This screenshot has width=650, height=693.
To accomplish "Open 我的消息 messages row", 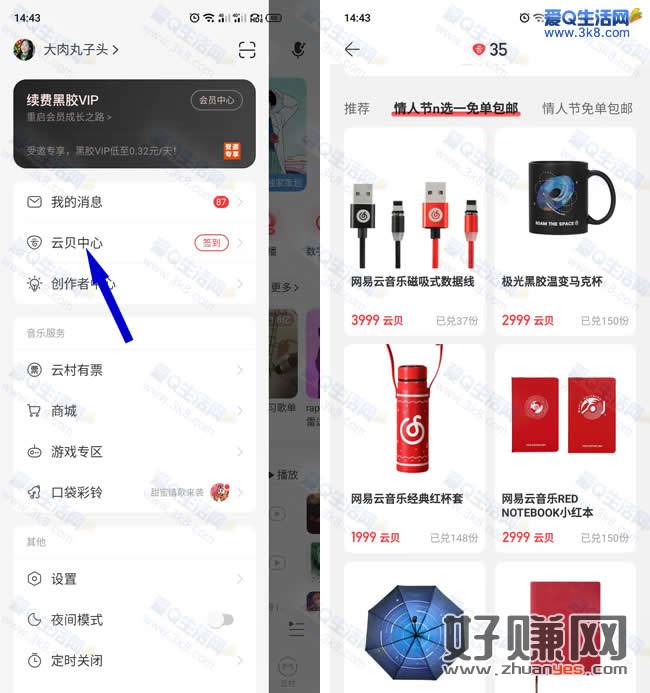I will [134, 202].
